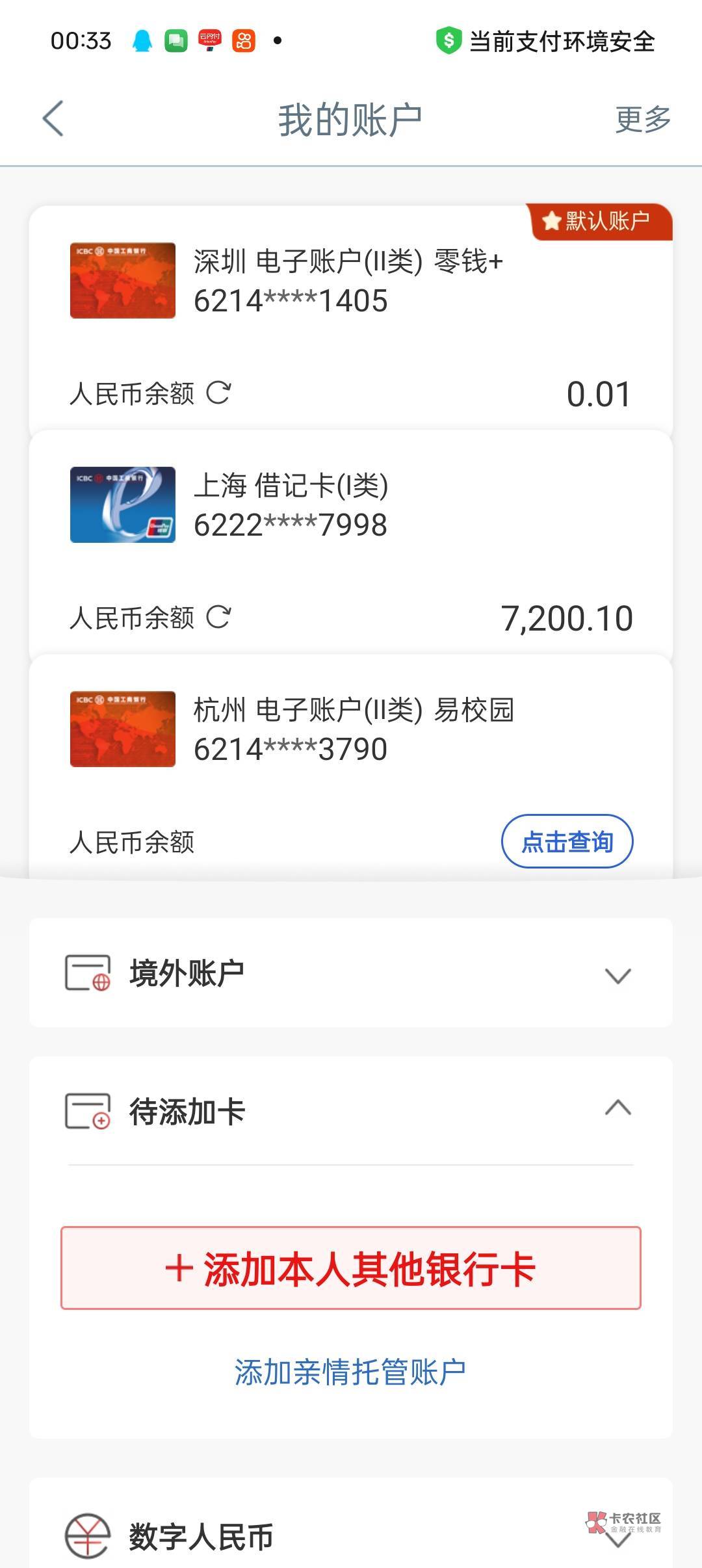Image resolution: width=702 pixels, height=1568 pixels.
Task: Expand the 境外账户 section
Action: click(617, 974)
